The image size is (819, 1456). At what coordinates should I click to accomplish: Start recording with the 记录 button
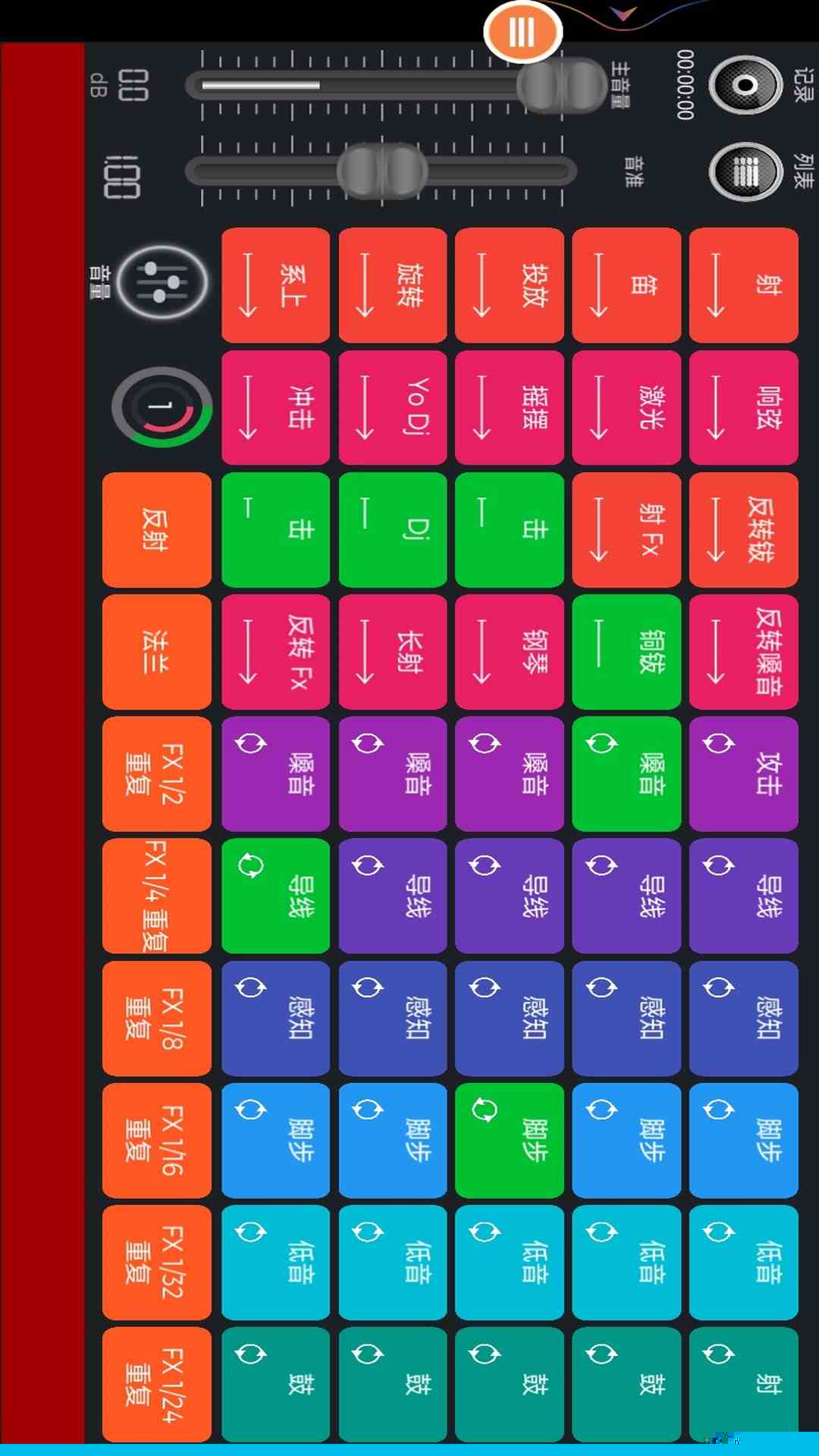tap(745, 84)
